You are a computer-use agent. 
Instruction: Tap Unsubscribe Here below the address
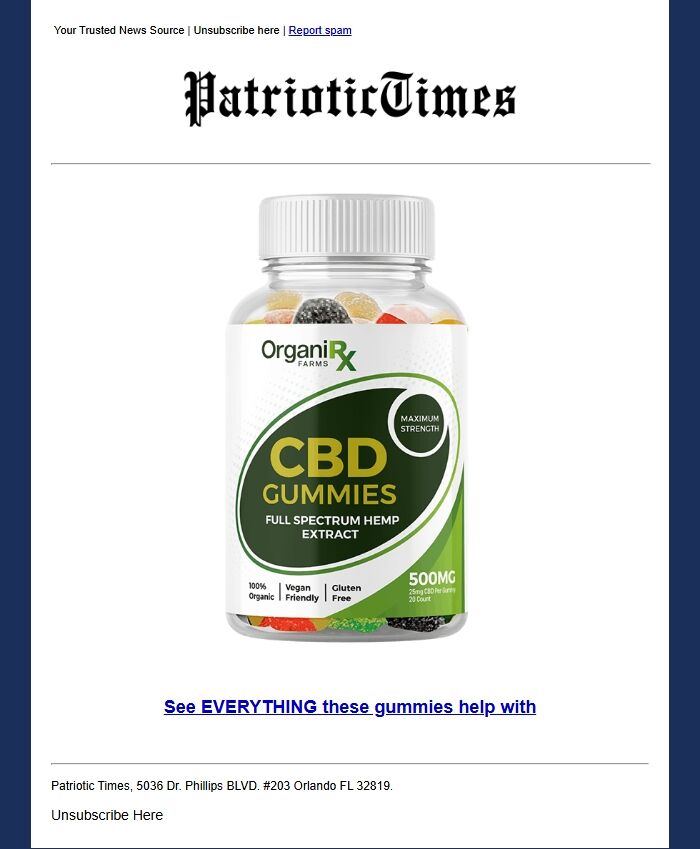pos(107,815)
